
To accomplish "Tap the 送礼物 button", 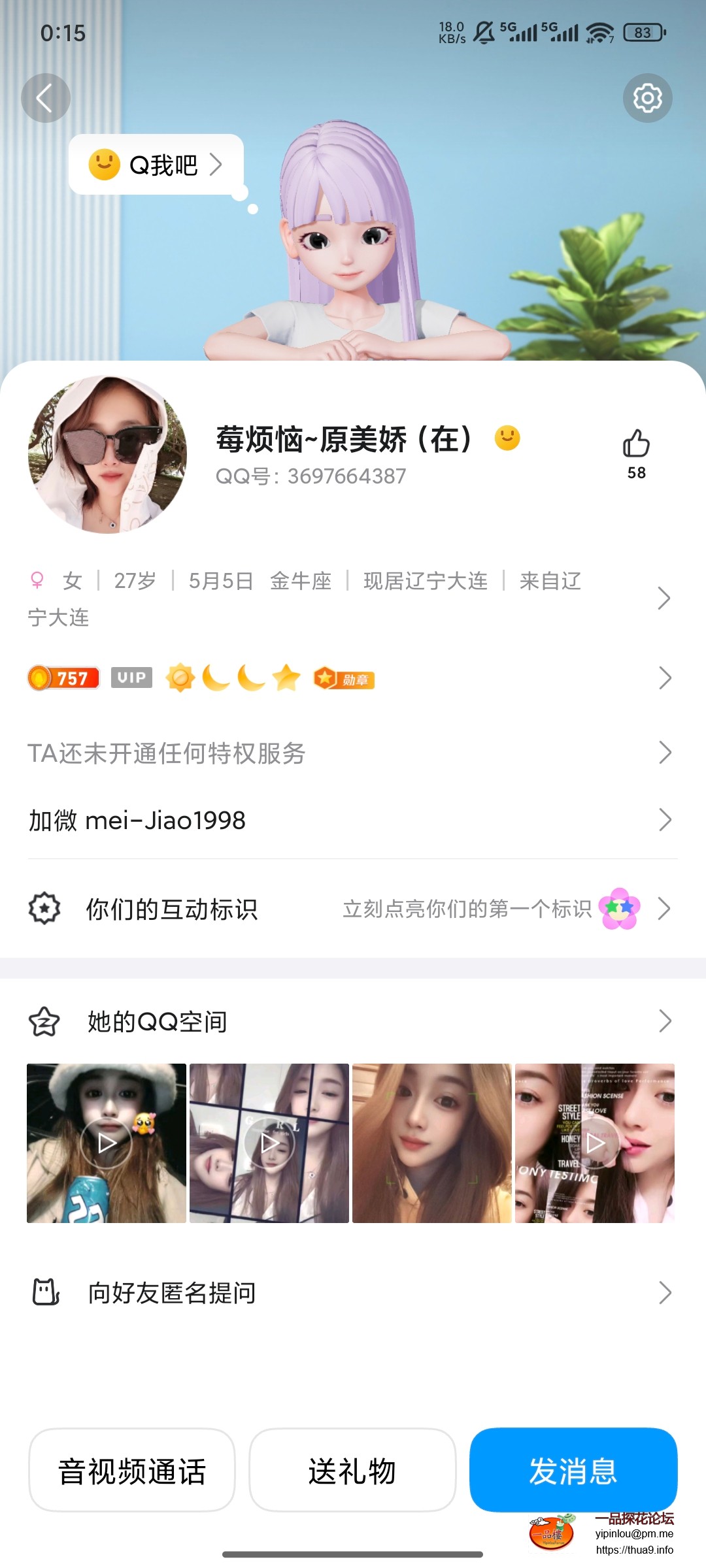I will 352,1471.
